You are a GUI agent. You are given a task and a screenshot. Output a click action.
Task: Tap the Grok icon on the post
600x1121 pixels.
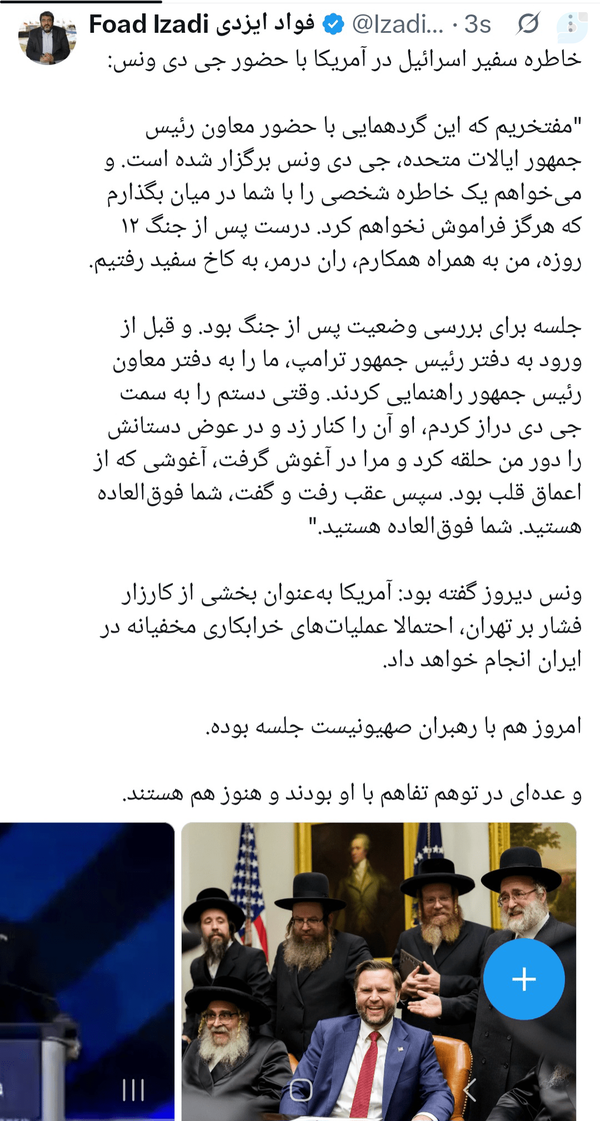(x=528, y=26)
